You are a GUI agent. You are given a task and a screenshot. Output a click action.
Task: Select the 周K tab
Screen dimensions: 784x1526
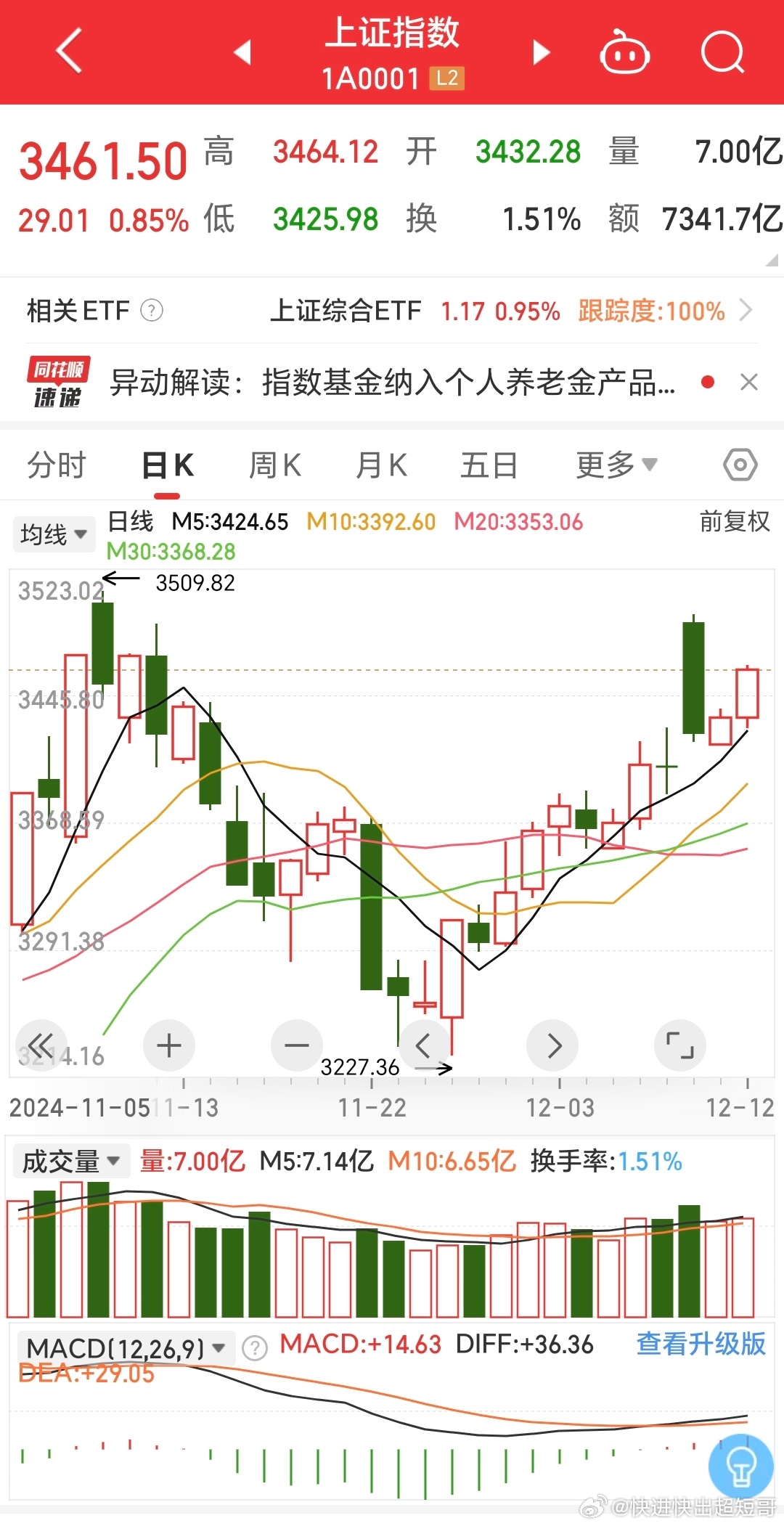[x=274, y=465]
